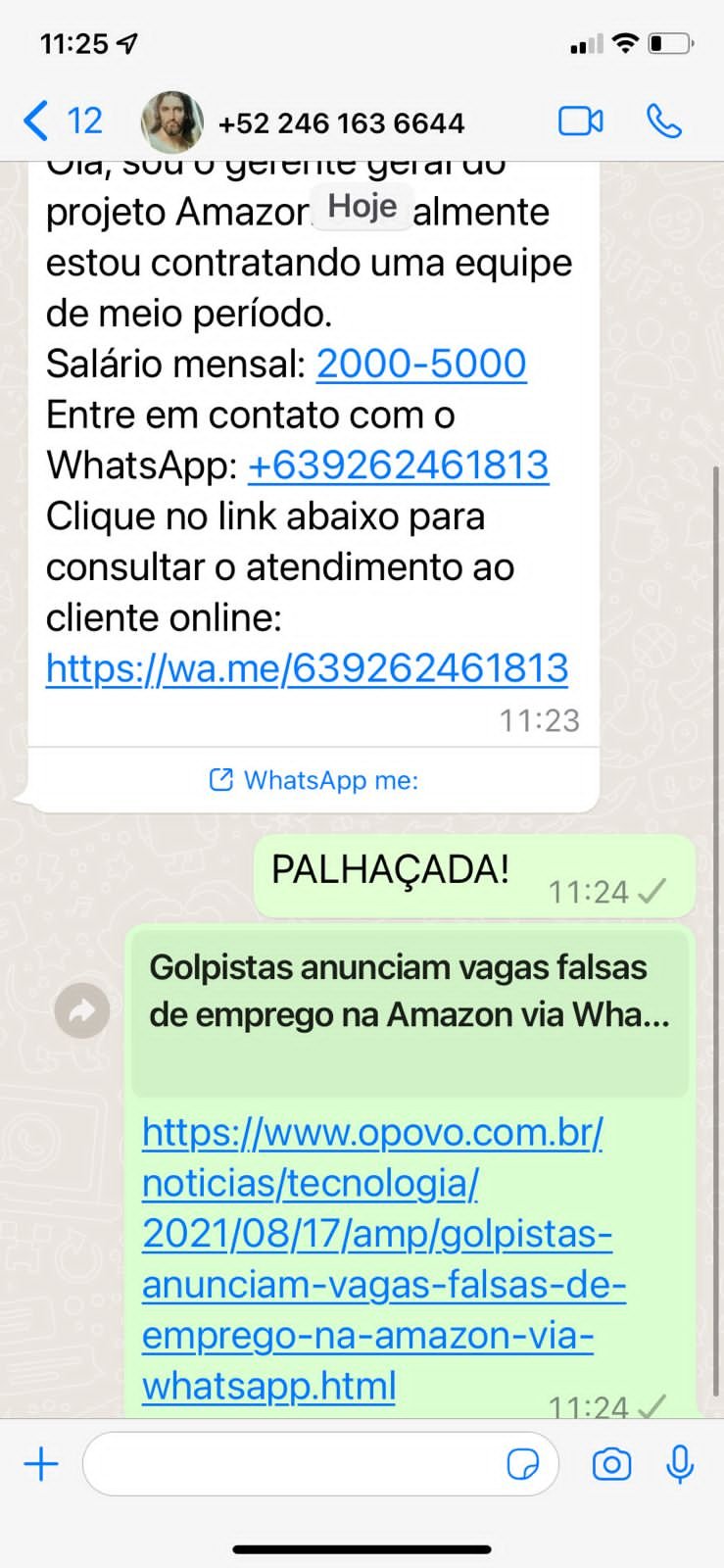The image size is (724, 1568).
Task: Tap the phone number link +639262461813
Action: [x=398, y=465]
